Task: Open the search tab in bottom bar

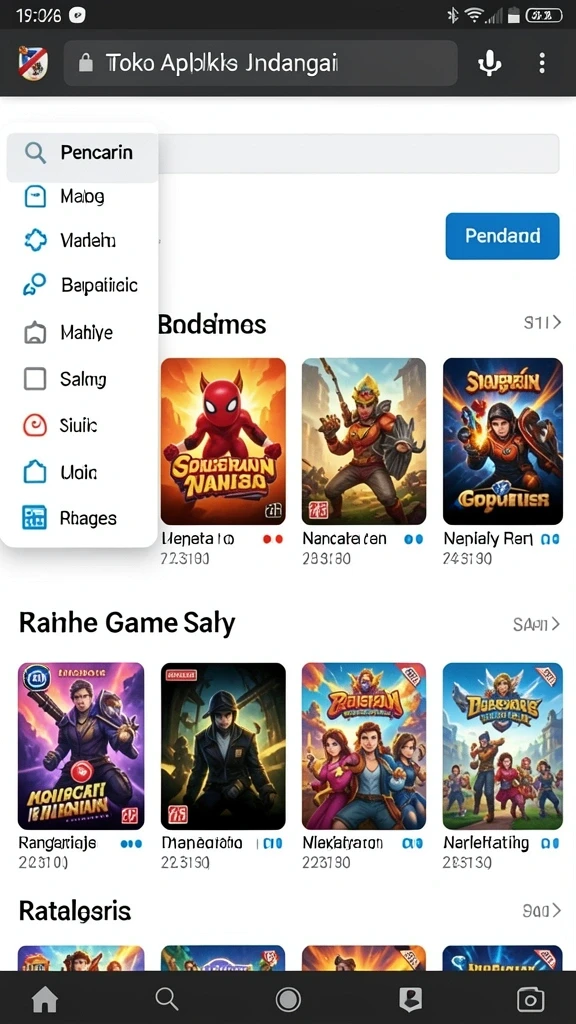Action: click(167, 999)
